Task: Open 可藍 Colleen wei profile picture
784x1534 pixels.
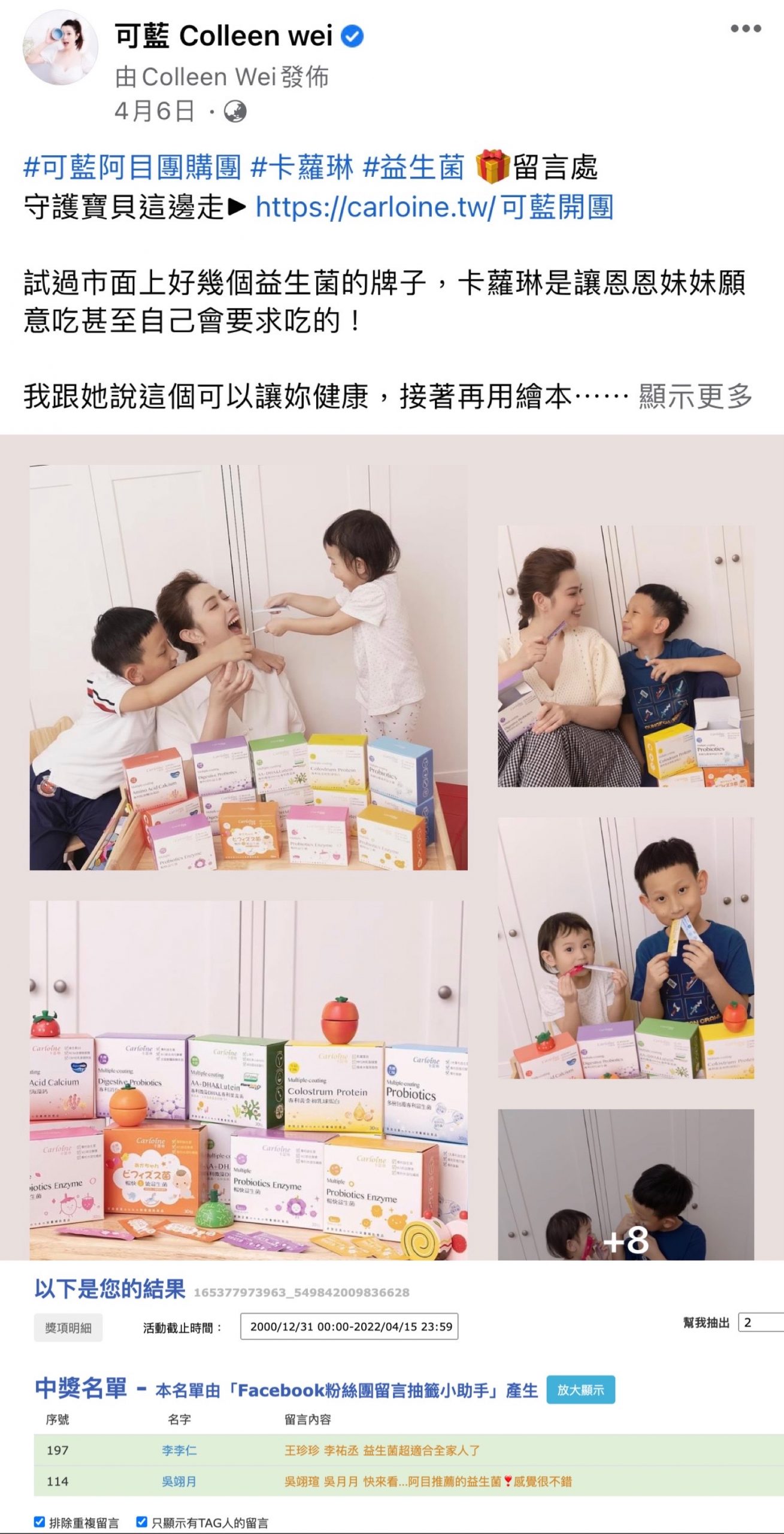Action: [60, 47]
